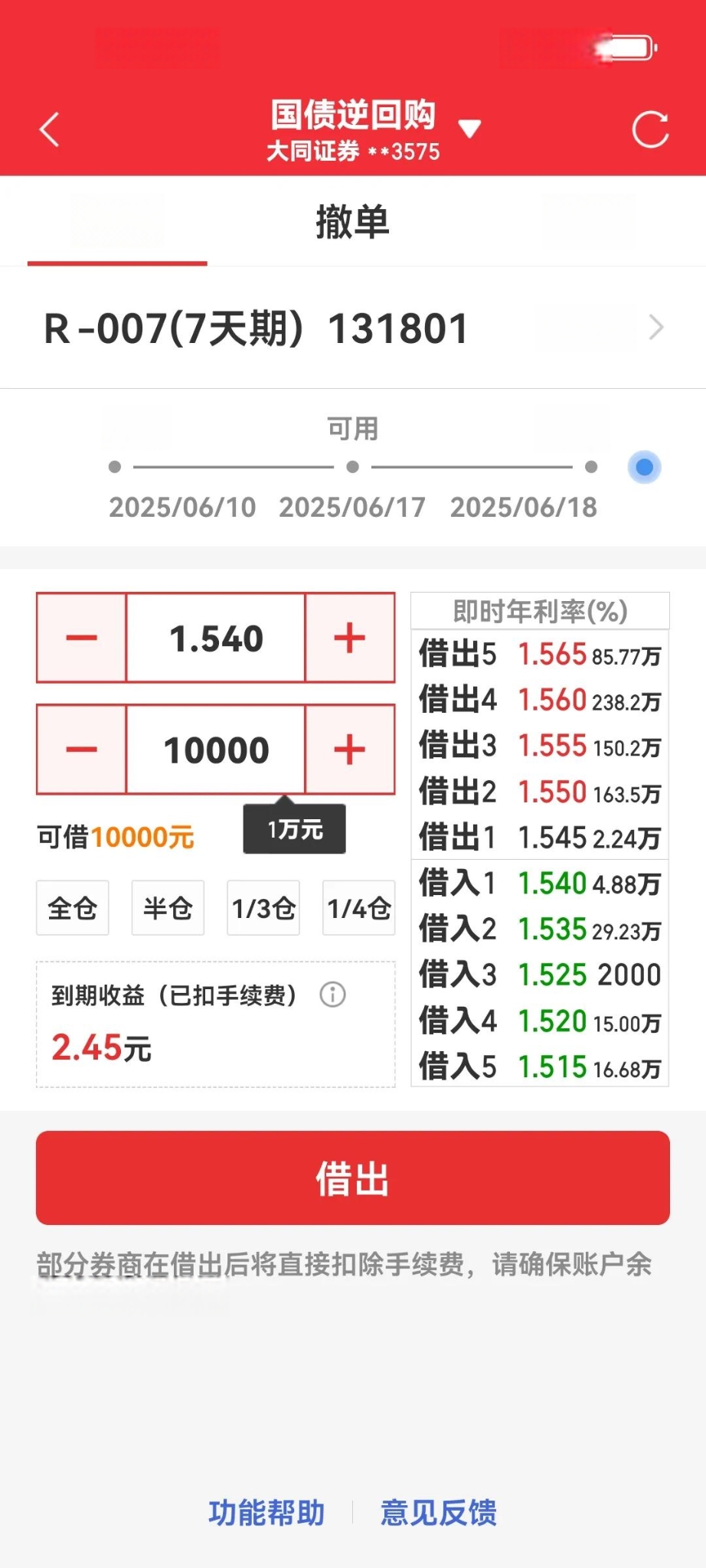This screenshot has height=1568, width=706.
Task: Switch to the 撤单 tab
Action: click(353, 222)
